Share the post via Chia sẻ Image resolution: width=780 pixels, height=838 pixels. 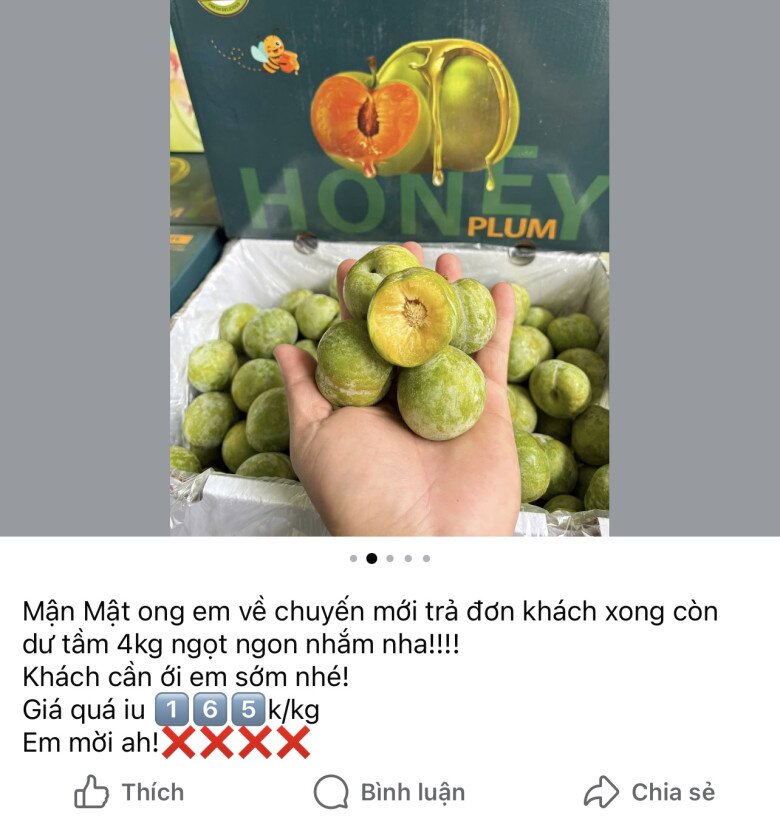pos(649,793)
